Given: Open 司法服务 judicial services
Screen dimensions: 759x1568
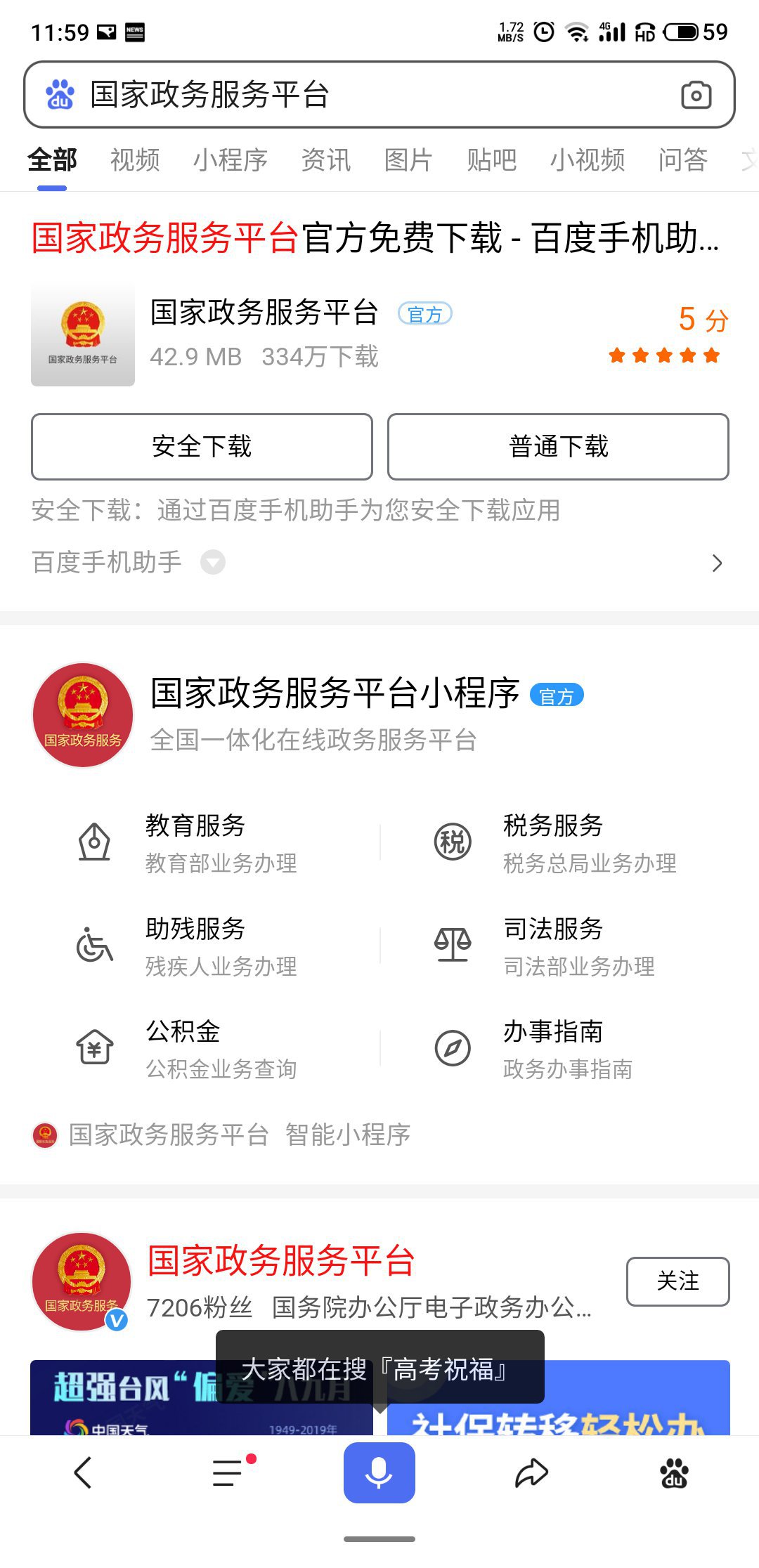Looking at the screenshot, I should coord(554,945).
